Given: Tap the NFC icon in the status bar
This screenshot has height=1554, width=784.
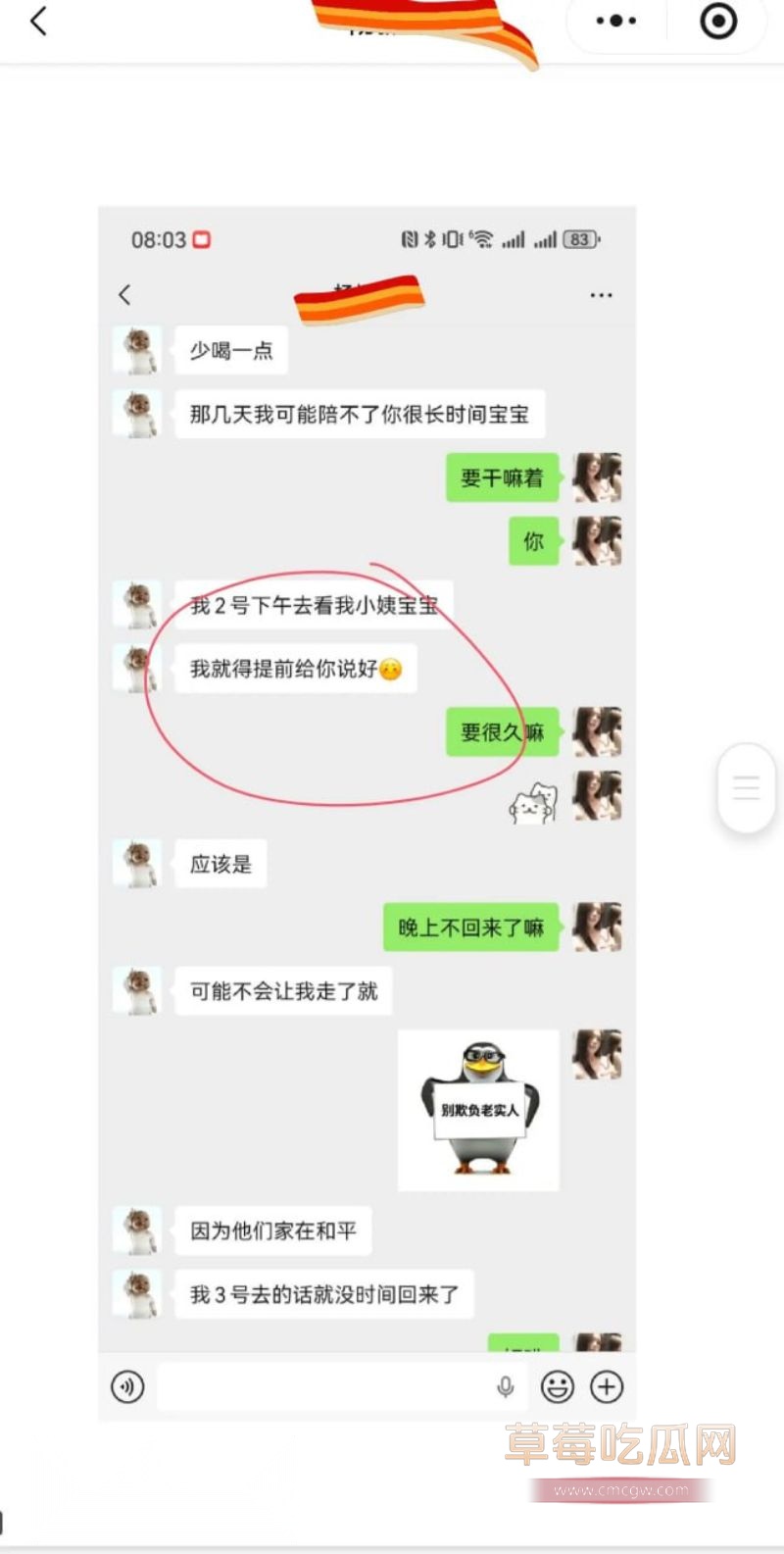Looking at the screenshot, I should 409,238.
